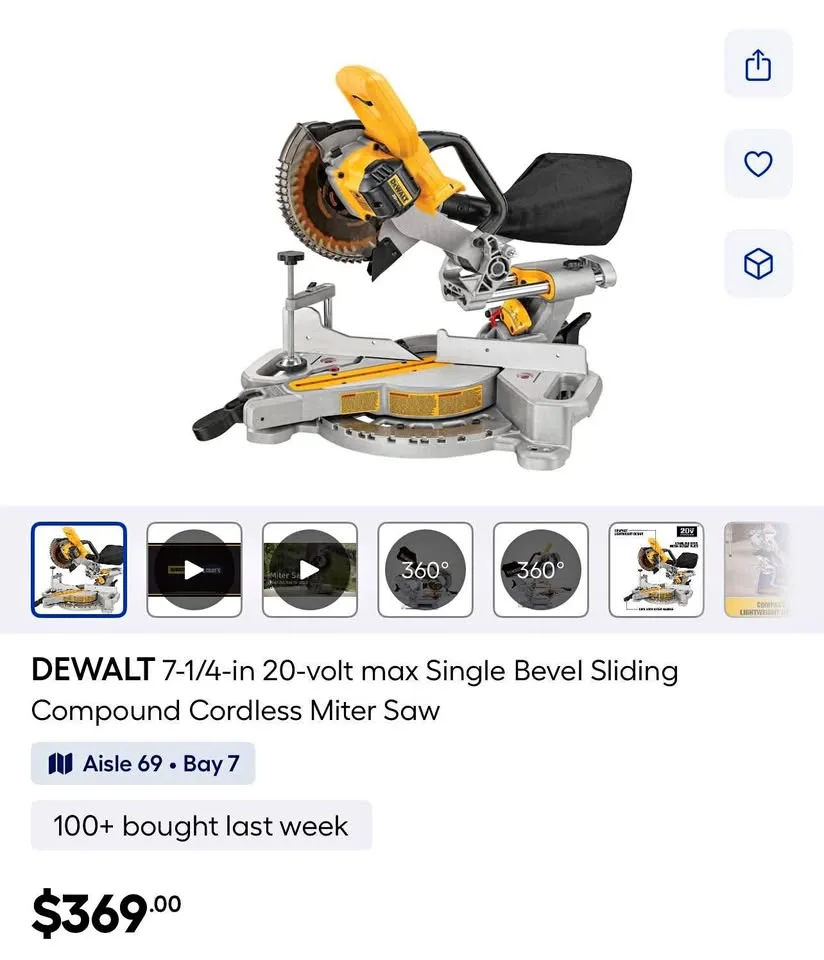Open the Aisle 69 Bay 7 location chip
The height and width of the screenshot is (960, 824).
pyautogui.click(x=143, y=764)
